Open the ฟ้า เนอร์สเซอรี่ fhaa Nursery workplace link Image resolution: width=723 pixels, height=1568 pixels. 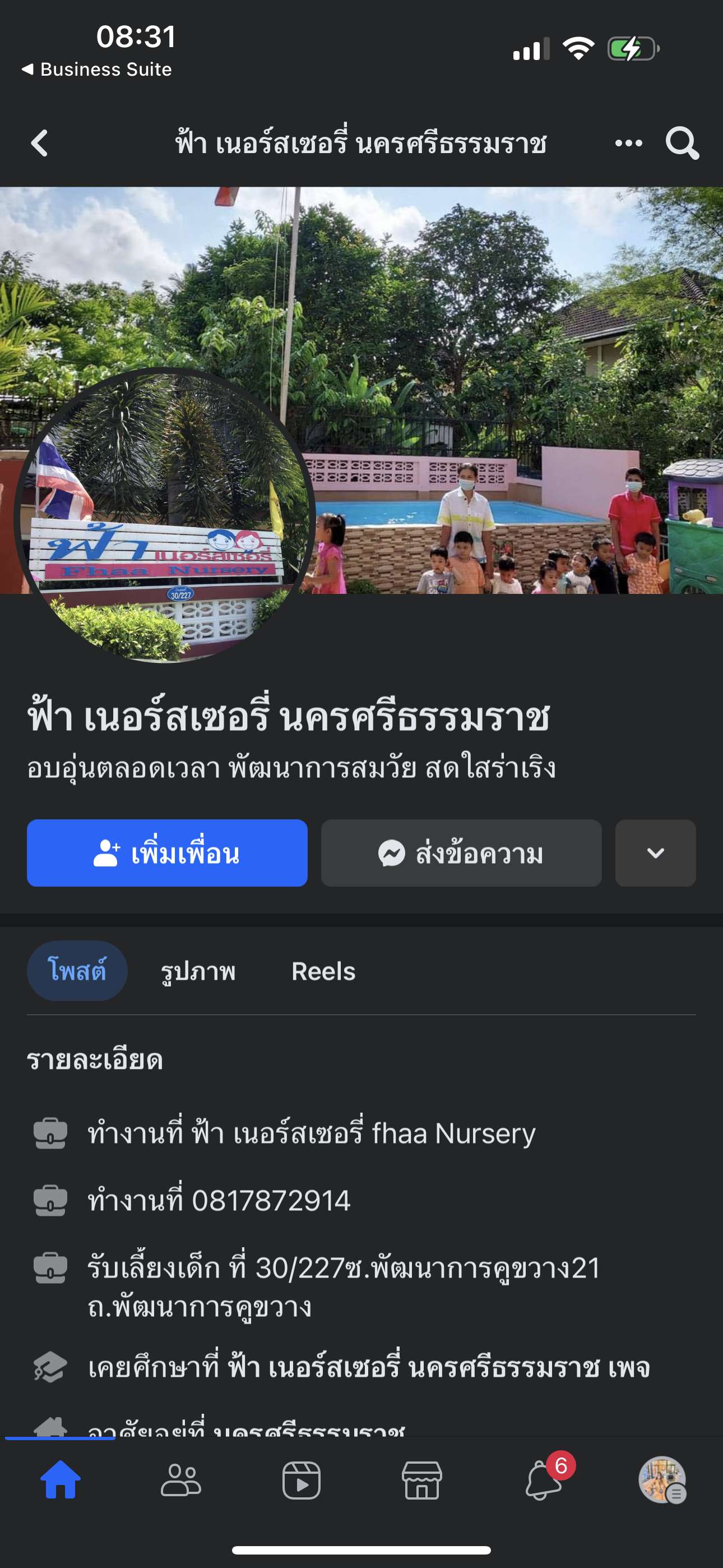(x=363, y=1133)
